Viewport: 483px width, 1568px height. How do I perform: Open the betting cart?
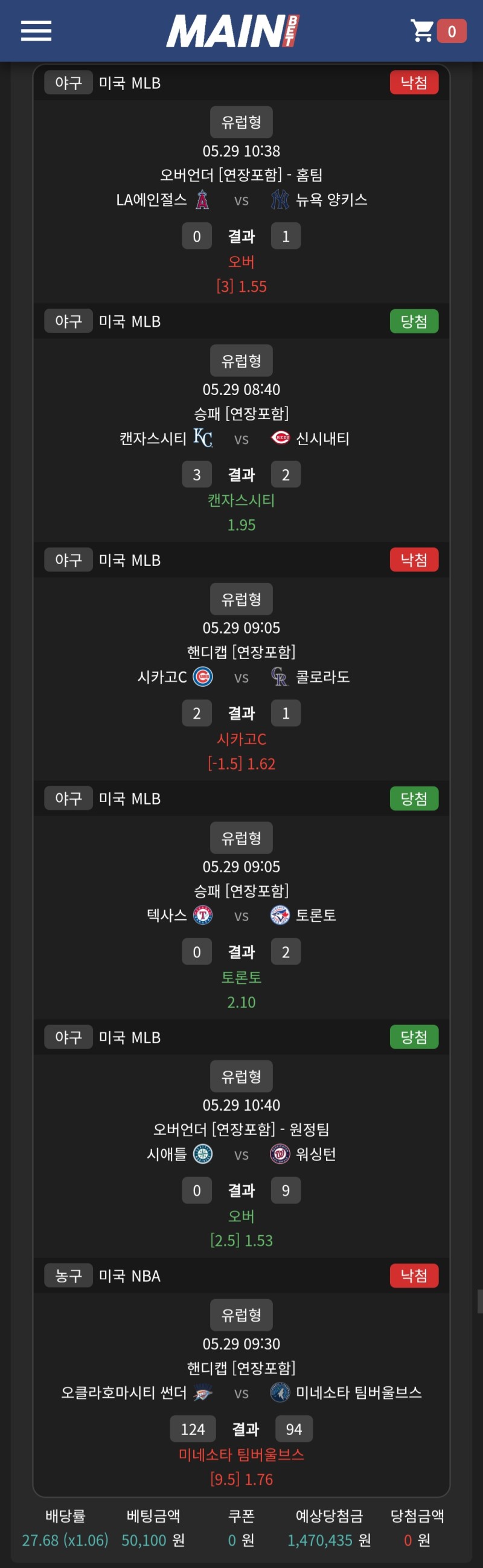[x=438, y=31]
